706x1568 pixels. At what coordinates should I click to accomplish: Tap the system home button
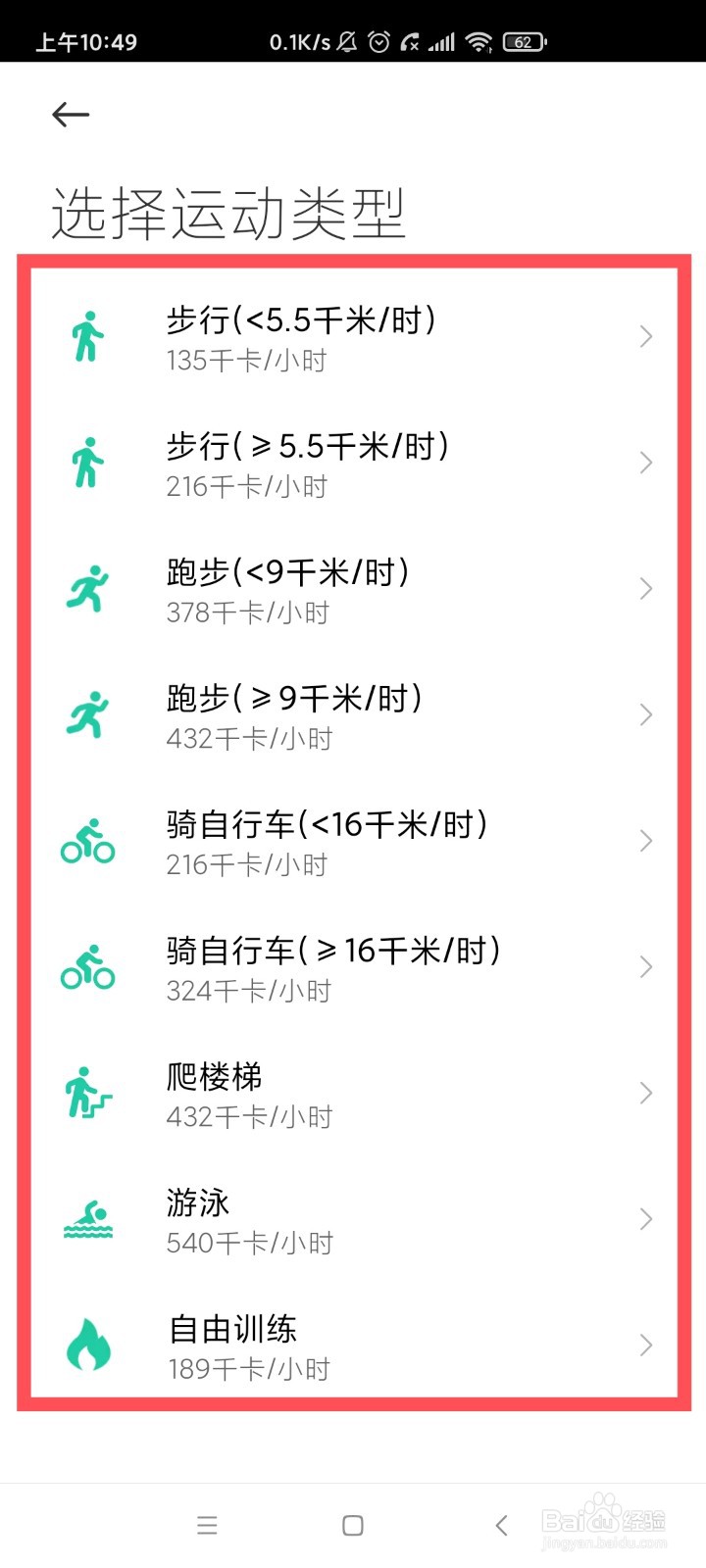coord(353,1525)
